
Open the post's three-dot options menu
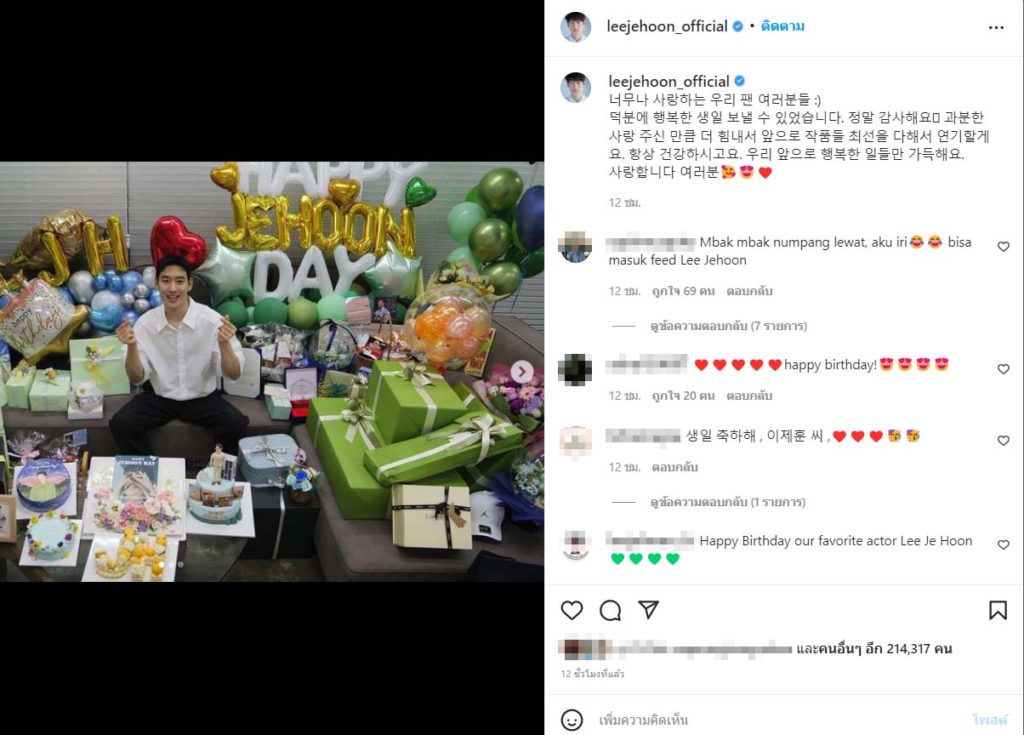click(x=995, y=27)
